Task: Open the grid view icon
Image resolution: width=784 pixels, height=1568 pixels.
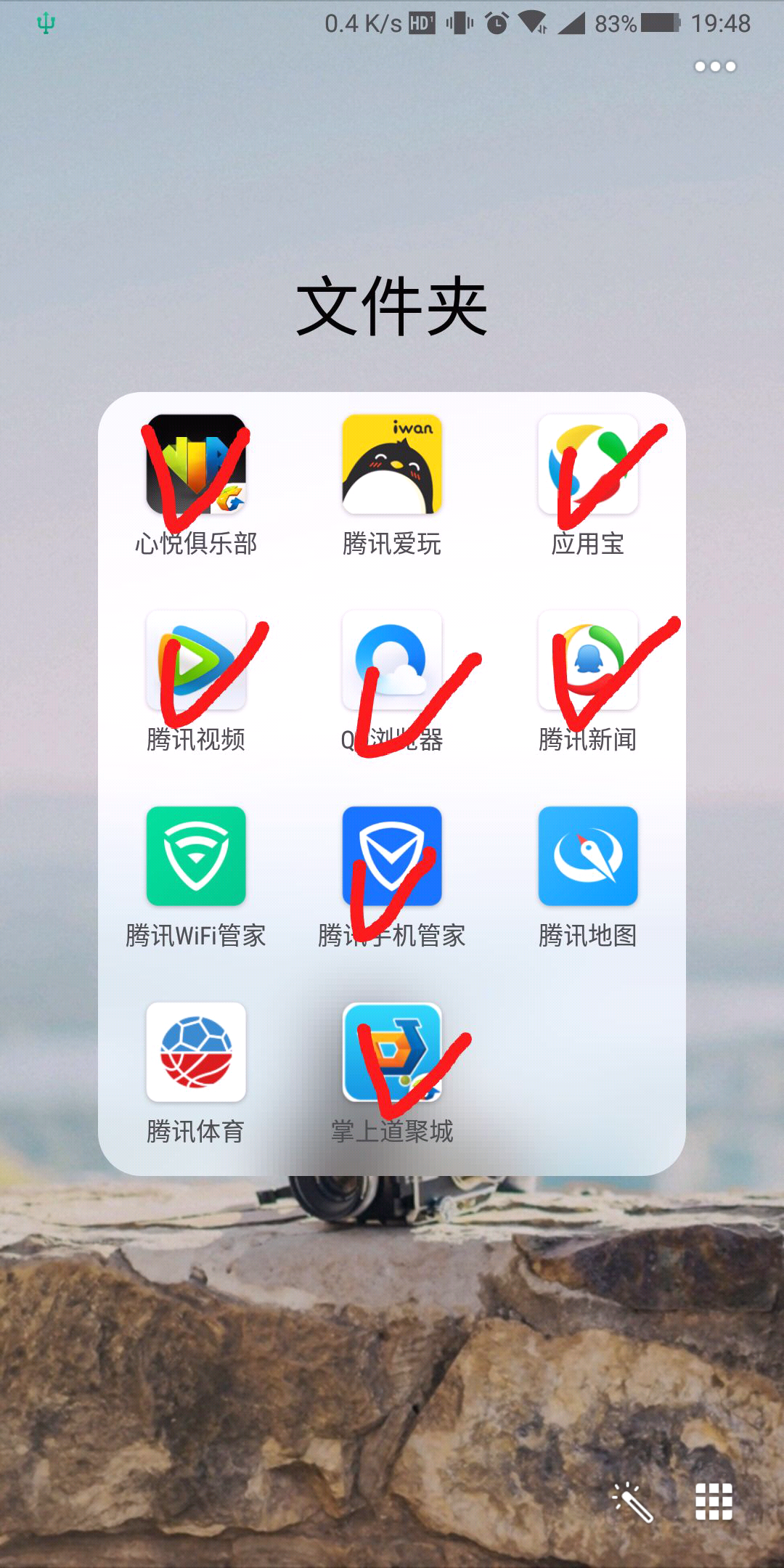Action: (714, 1501)
